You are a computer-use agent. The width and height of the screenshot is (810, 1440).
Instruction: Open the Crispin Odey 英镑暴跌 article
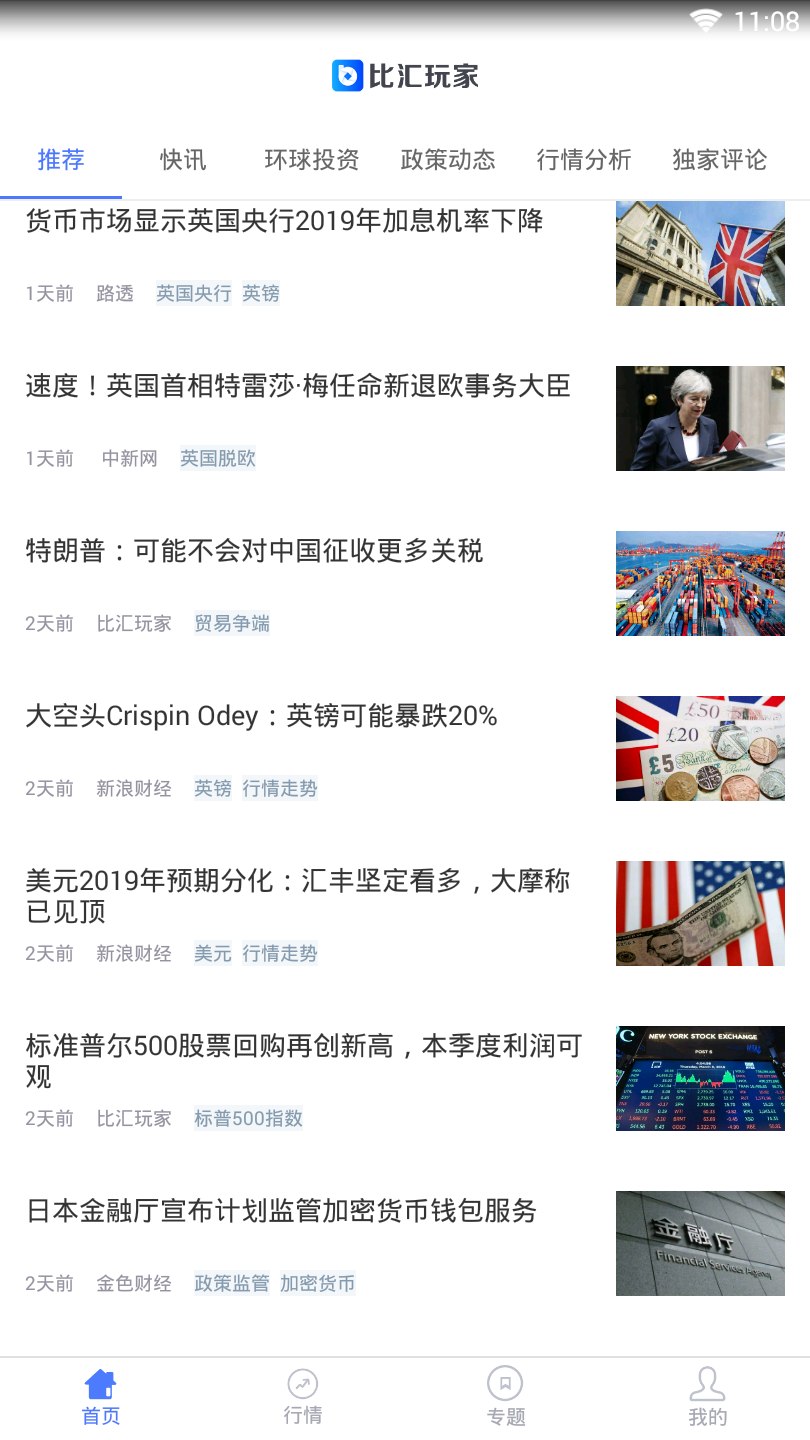(262, 716)
